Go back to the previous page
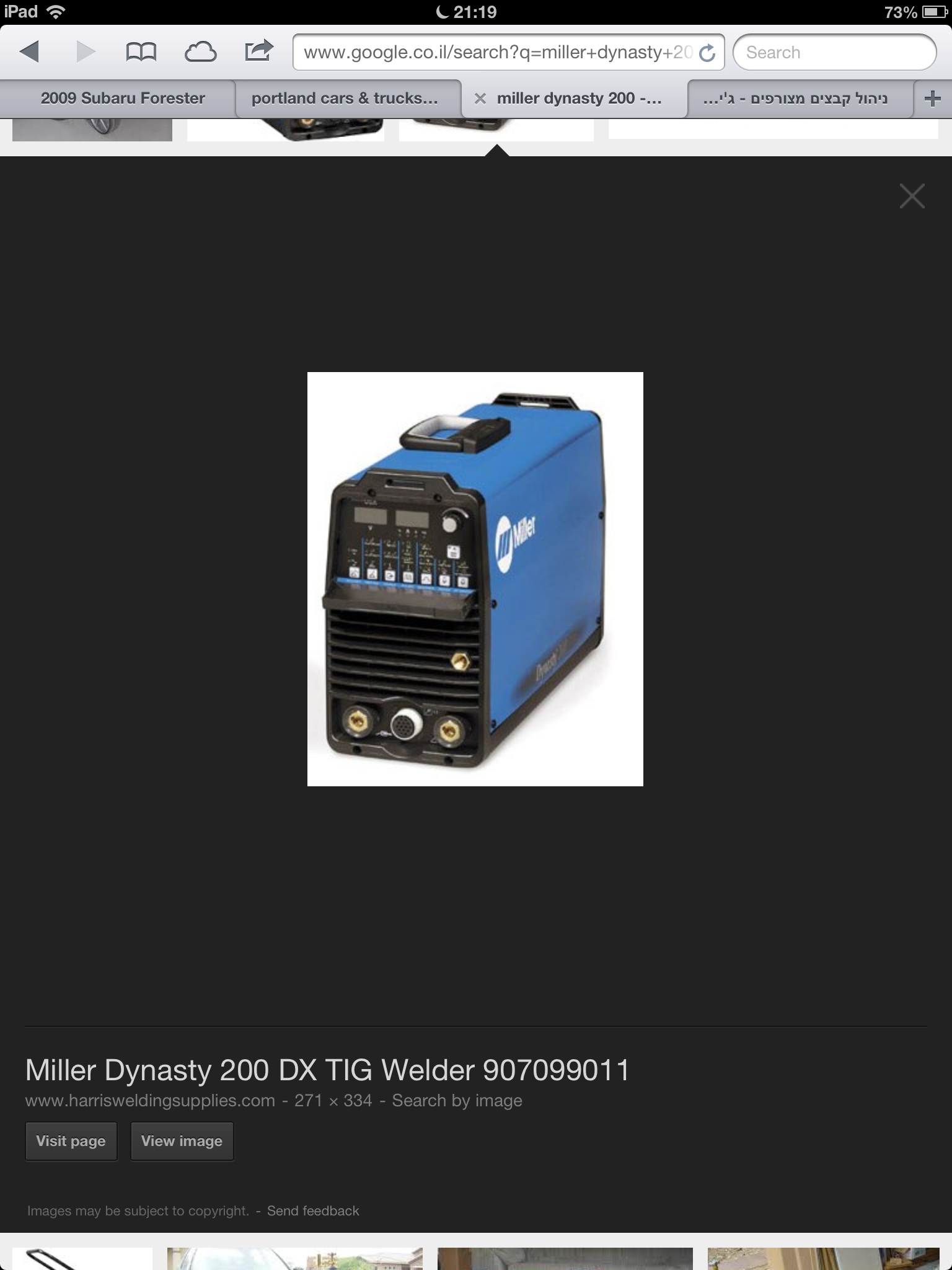The image size is (952, 1270). pos(29,52)
